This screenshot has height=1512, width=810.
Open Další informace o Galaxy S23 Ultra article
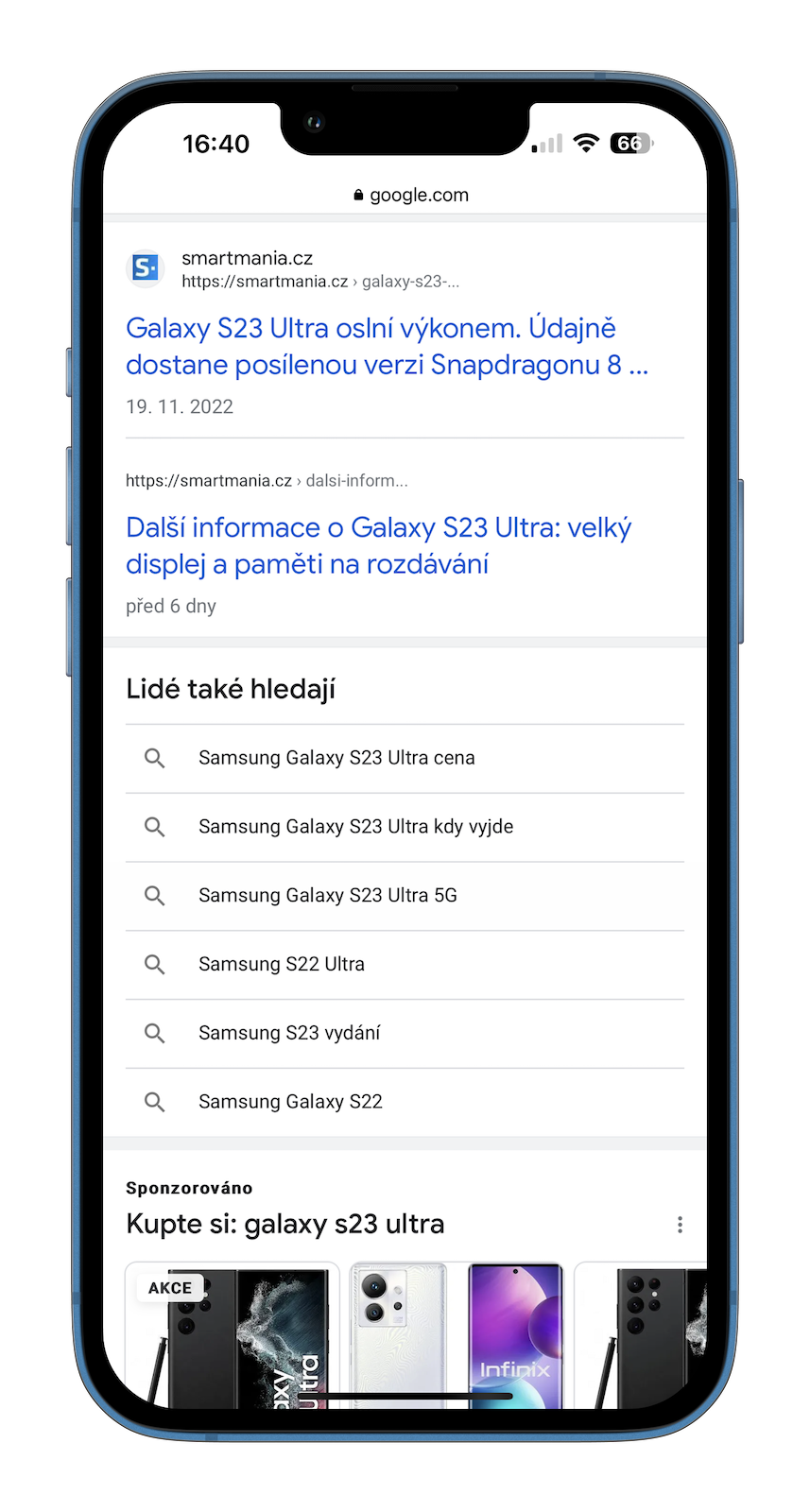379,545
